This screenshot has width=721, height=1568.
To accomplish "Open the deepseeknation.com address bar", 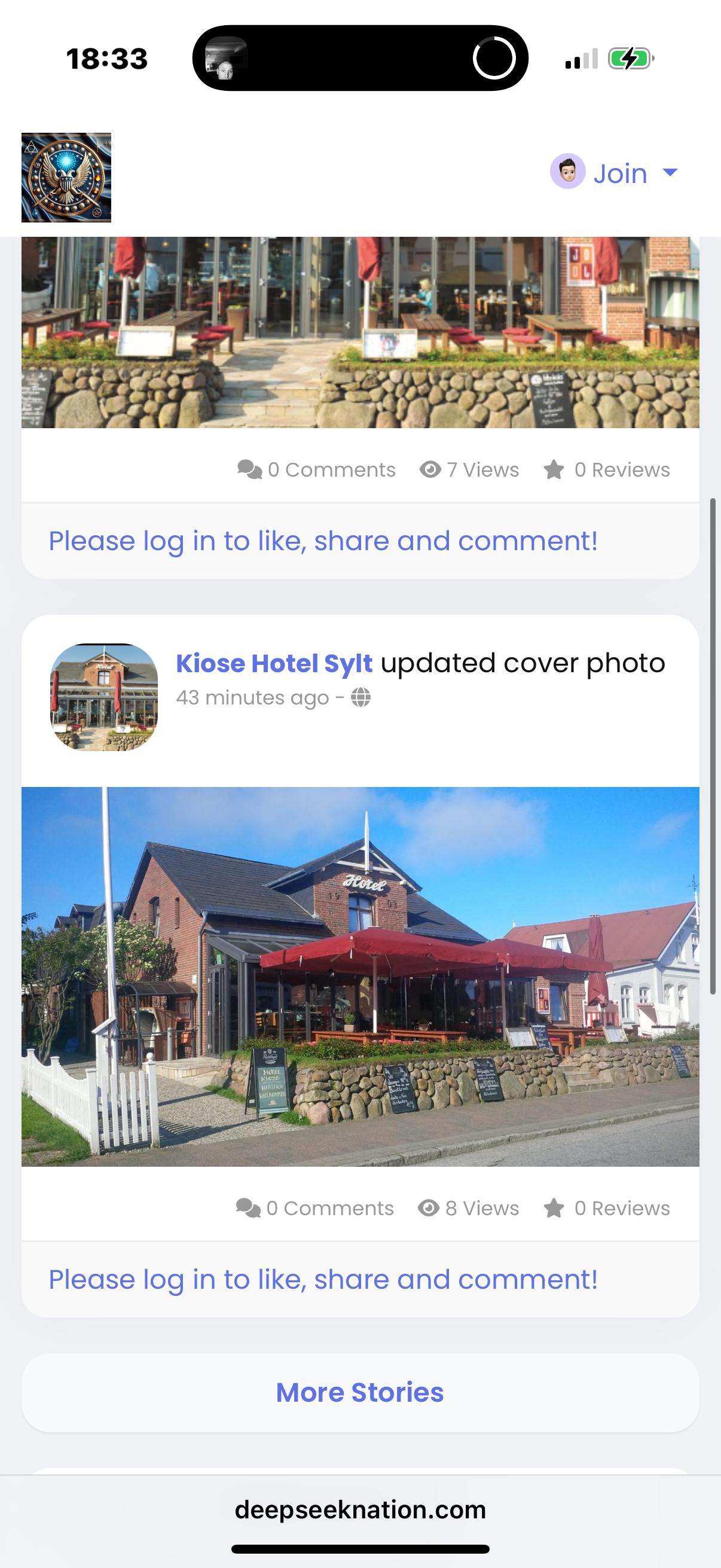I will [360, 1509].
